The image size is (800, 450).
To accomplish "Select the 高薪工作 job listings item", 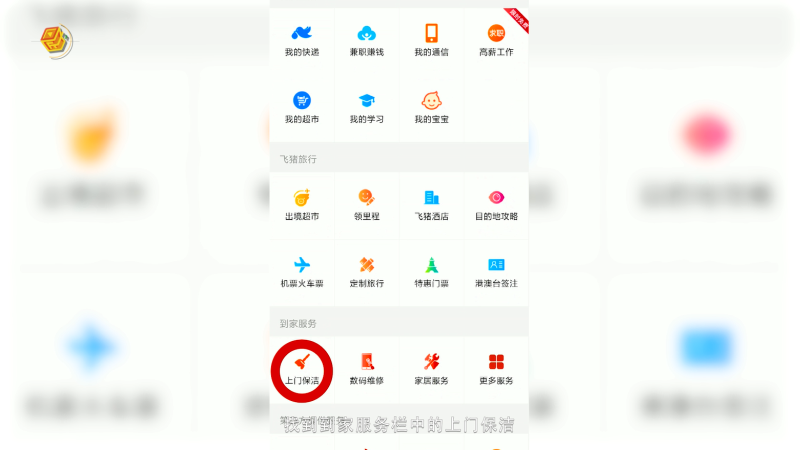I will click(x=496, y=40).
